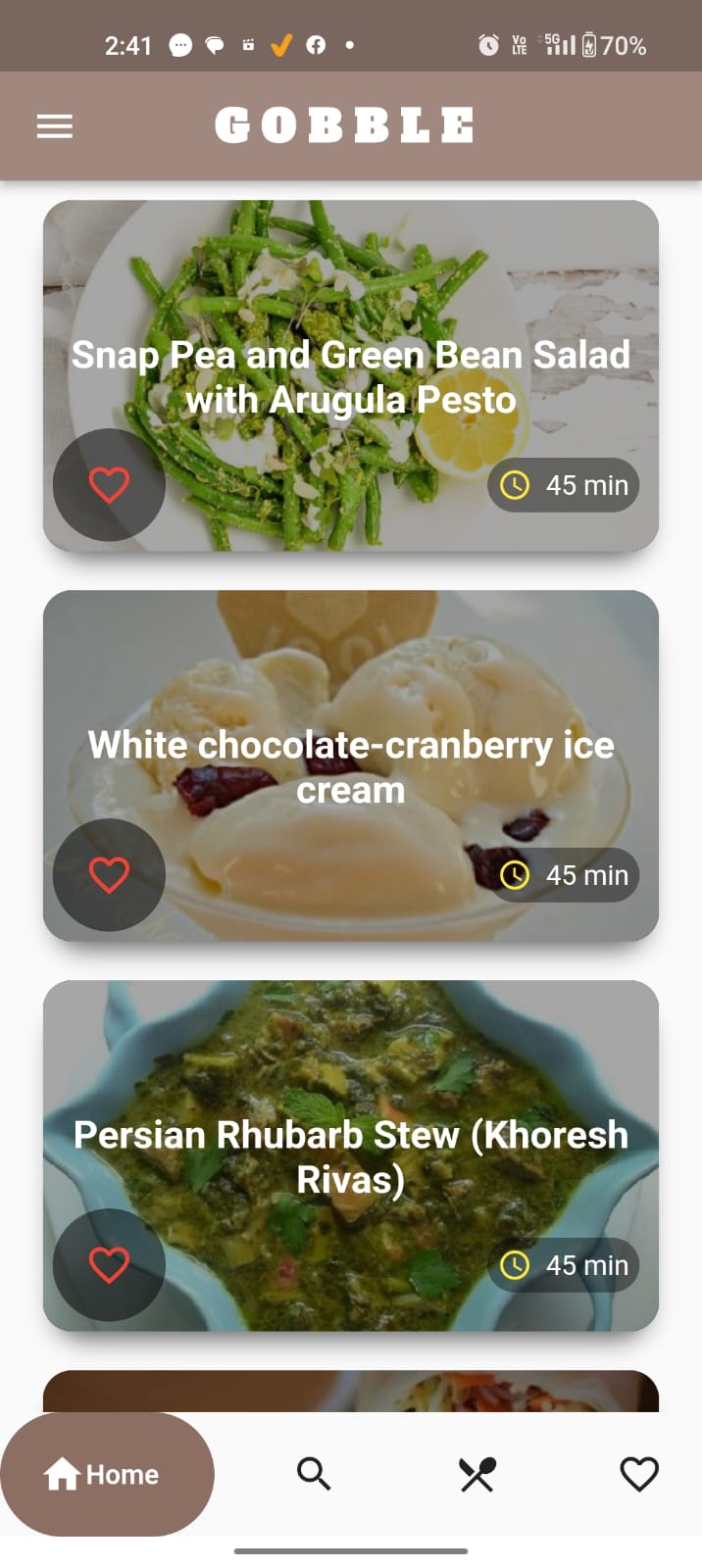Switch to the favorites heart tab

point(639,1474)
